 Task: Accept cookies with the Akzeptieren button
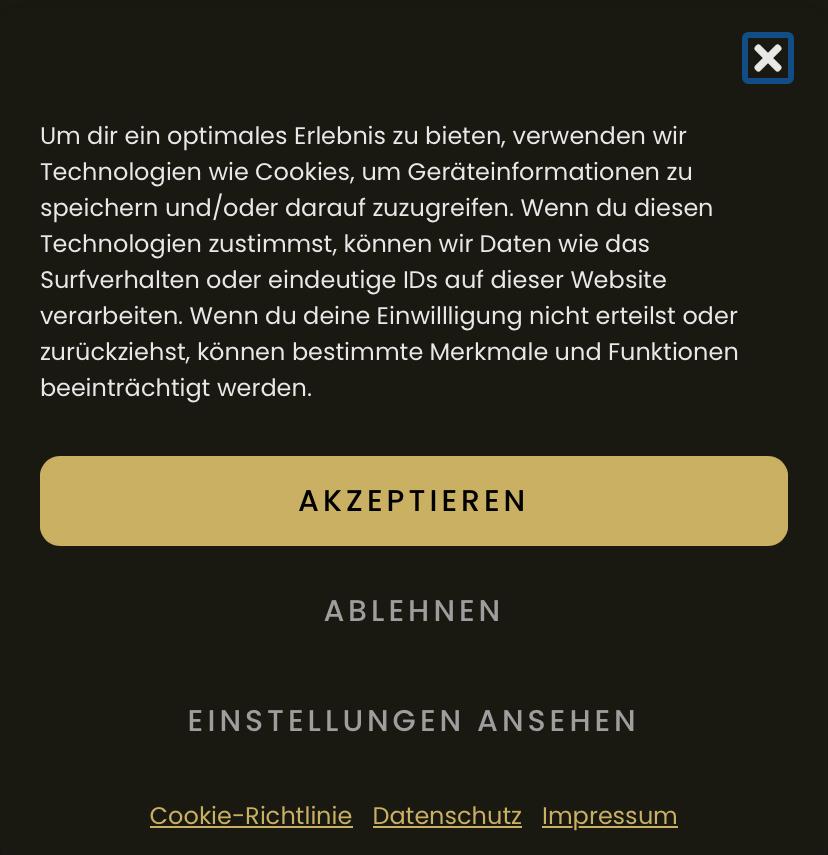click(413, 501)
